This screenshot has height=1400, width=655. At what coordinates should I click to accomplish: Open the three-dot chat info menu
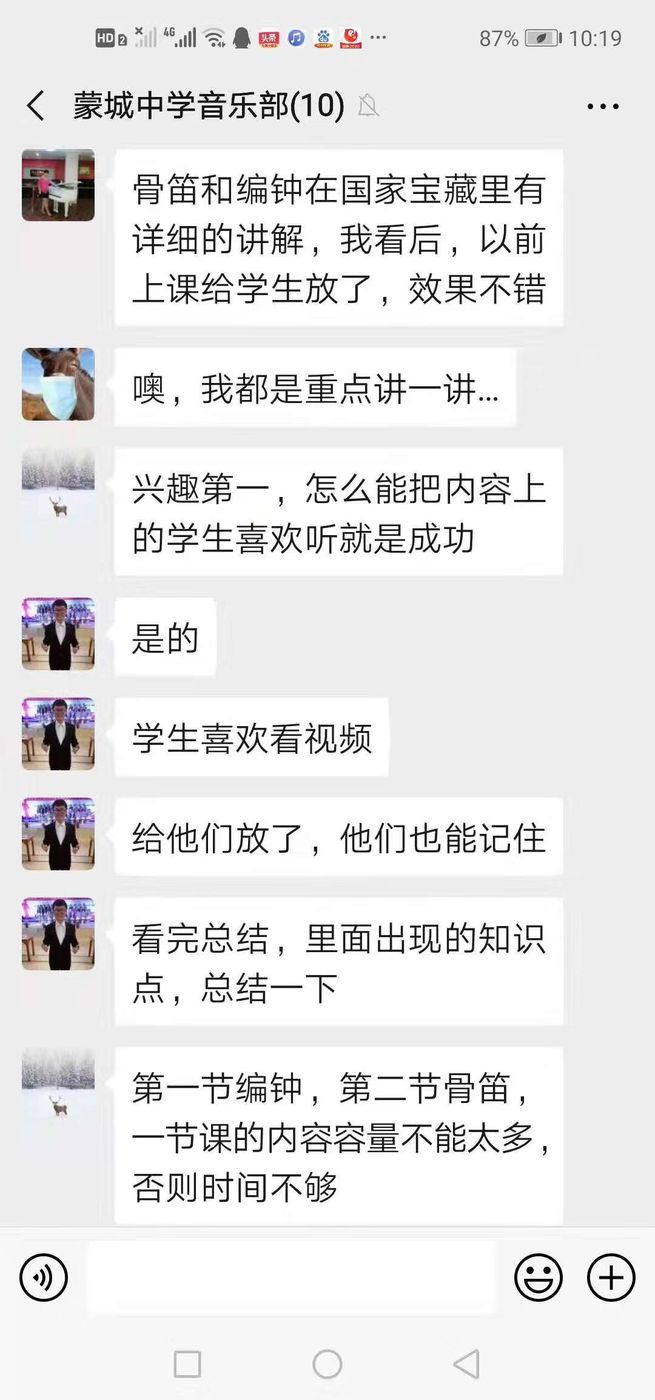click(603, 106)
